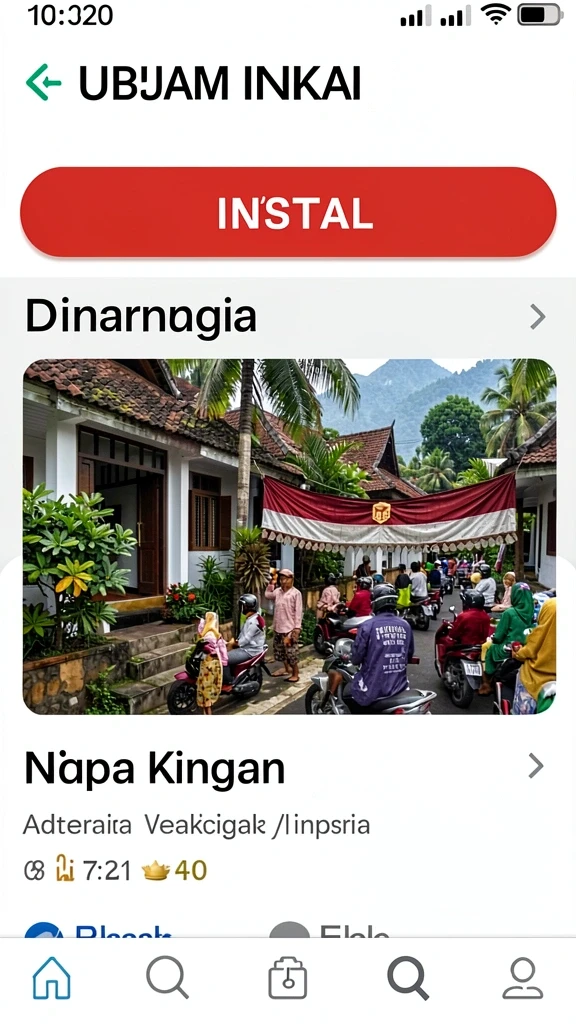Go to the Profile tab
Image resolution: width=576 pixels, height=1024 pixels.
(522, 978)
